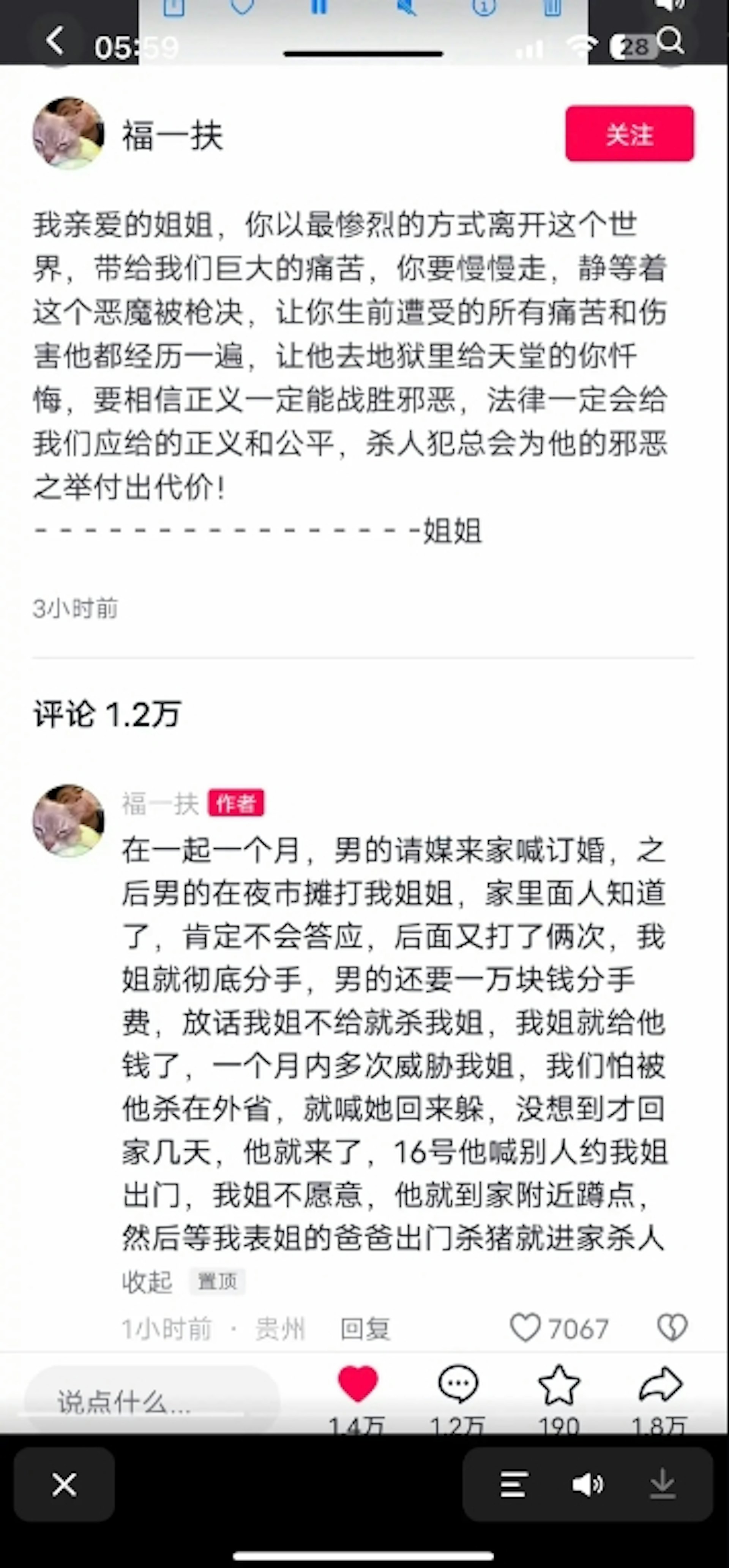The height and width of the screenshot is (1568, 729).
Task: Go back using the top-left arrow
Action: click(x=55, y=41)
